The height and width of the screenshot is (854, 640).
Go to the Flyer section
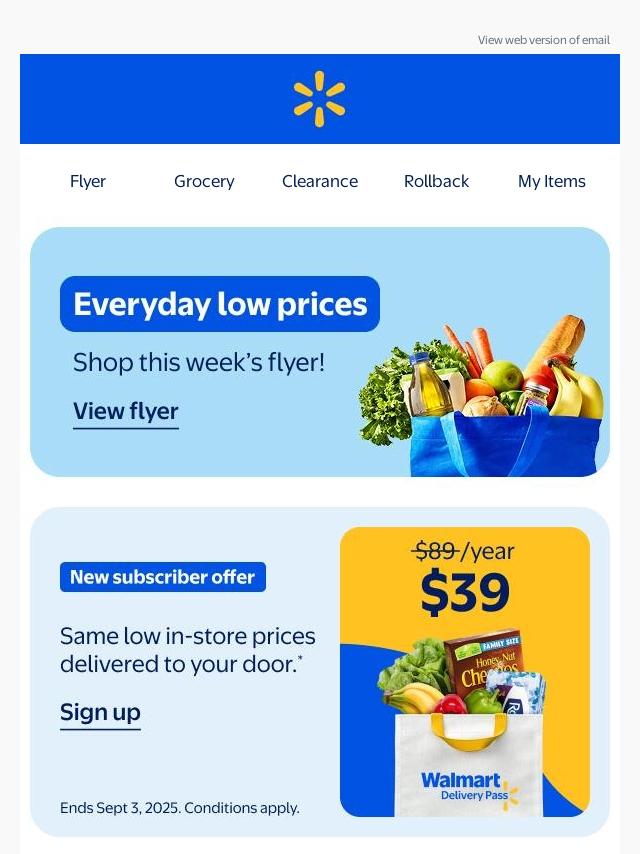click(88, 181)
